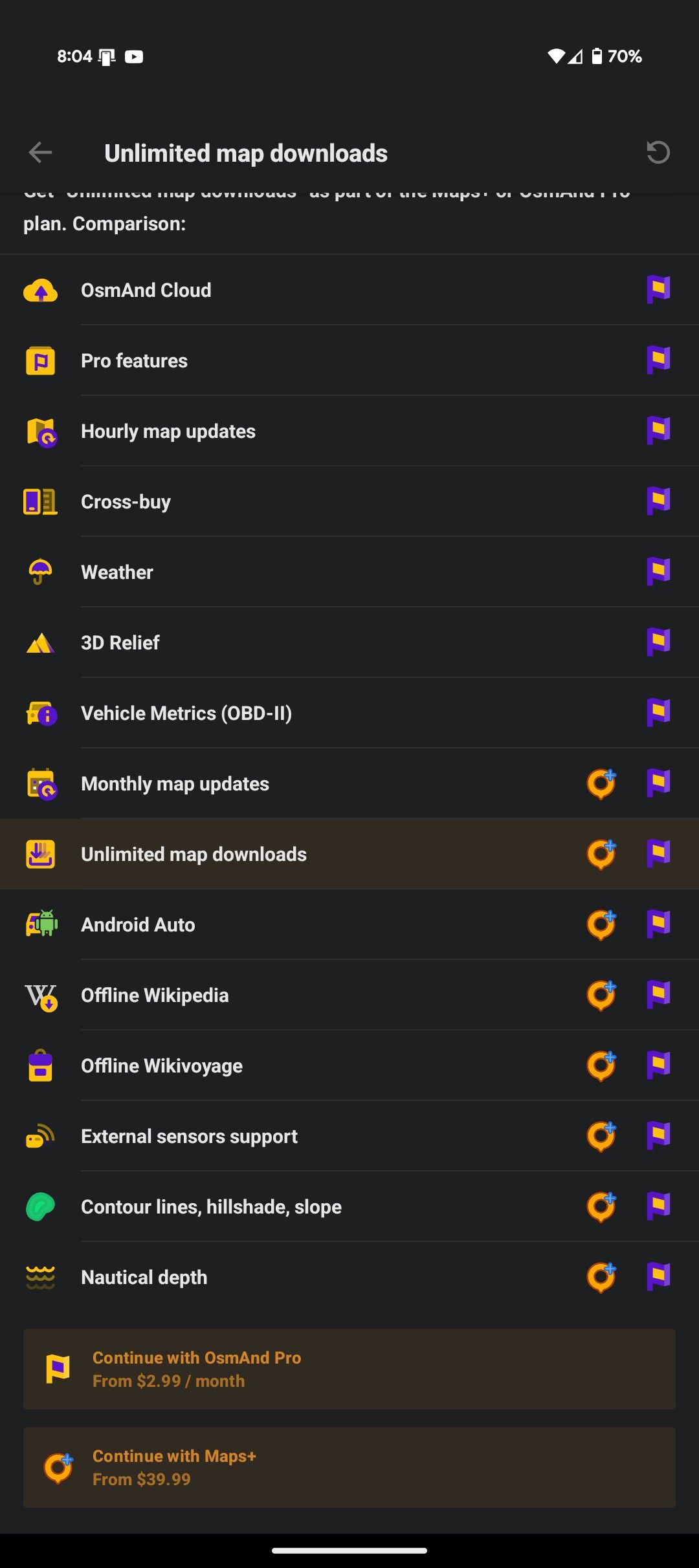Click the Offline Wikivoyage backpack icon
The height and width of the screenshot is (1568, 699).
tap(41, 1065)
